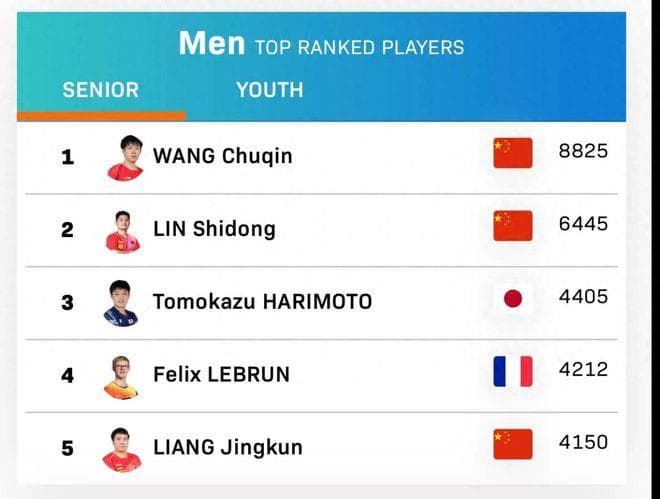The height and width of the screenshot is (499, 660).
Task: Select the Senior tab
Action: point(100,90)
